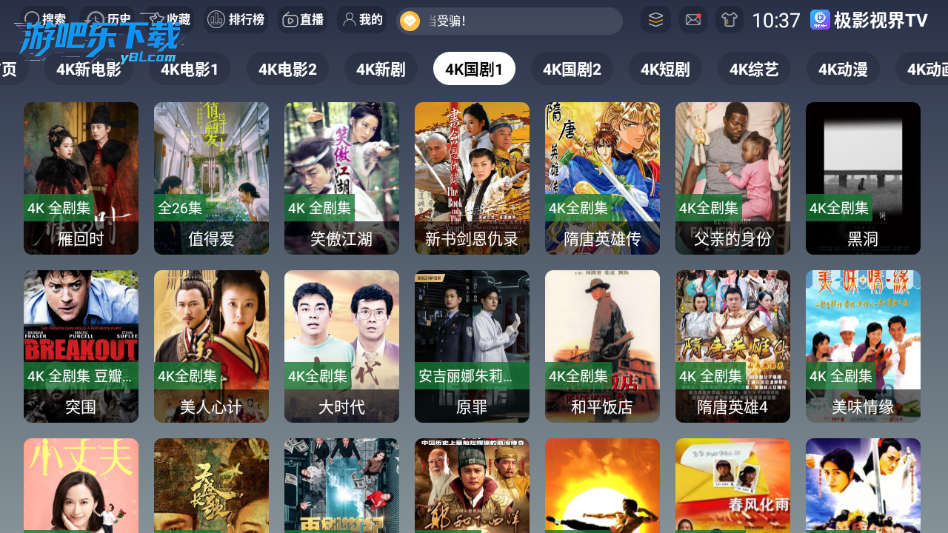Open the search button
The height and width of the screenshot is (533, 948).
tap(45, 19)
